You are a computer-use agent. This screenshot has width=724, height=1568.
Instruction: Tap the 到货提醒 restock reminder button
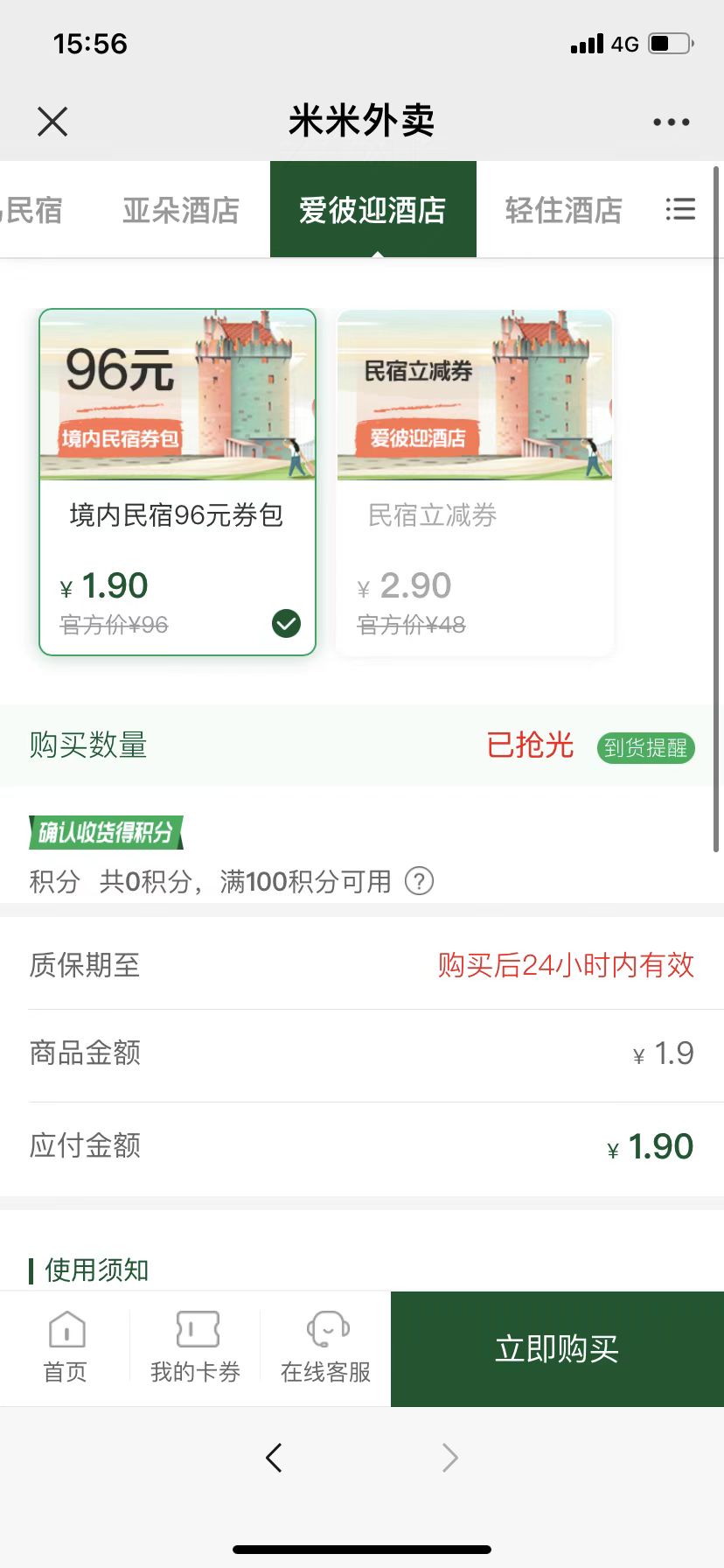click(645, 747)
